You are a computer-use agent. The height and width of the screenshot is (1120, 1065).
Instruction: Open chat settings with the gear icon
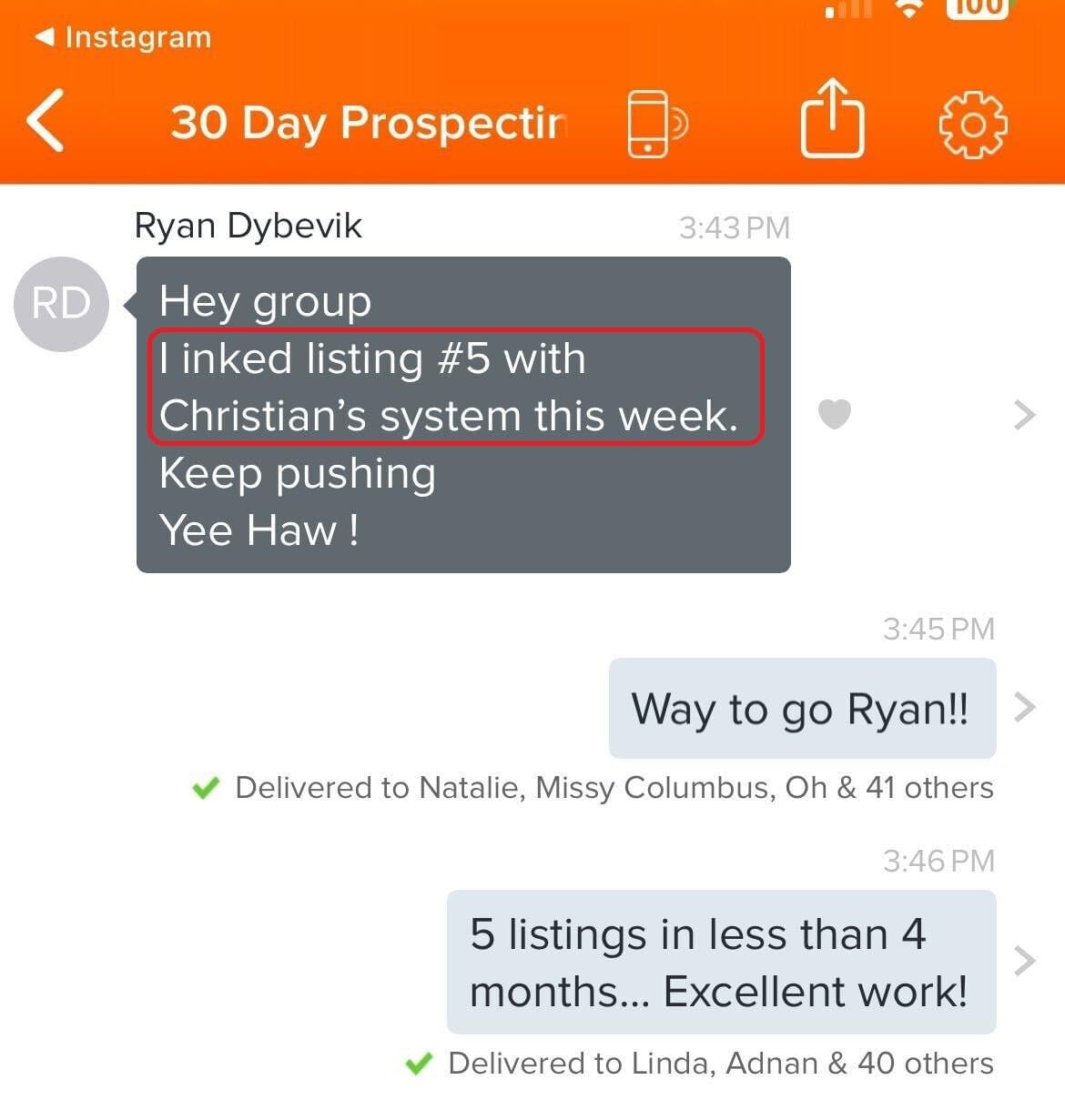coord(972,125)
